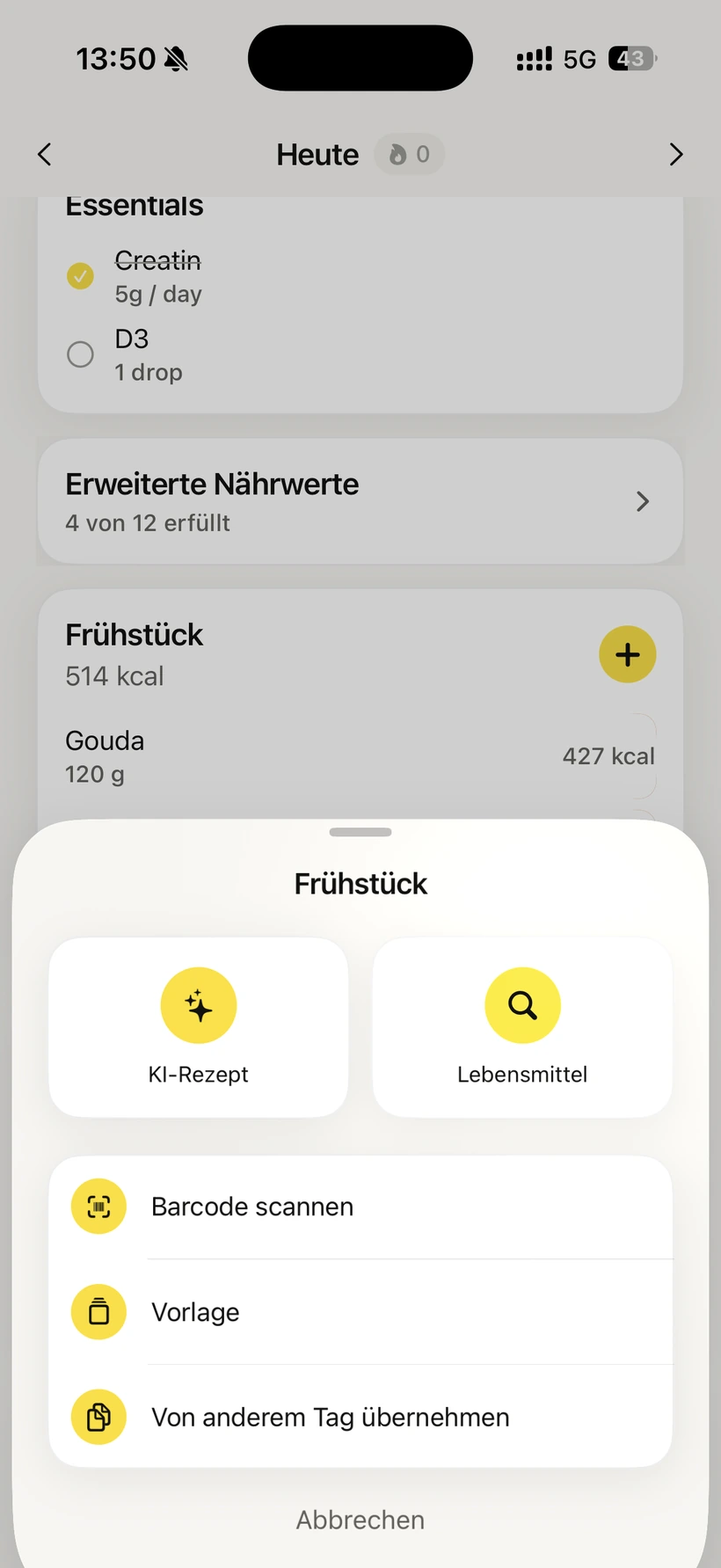The height and width of the screenshot is (1568, 721).
Task: Uncheck the Creatin supplement
Action: pyautogui.click(x=80, y=276)
